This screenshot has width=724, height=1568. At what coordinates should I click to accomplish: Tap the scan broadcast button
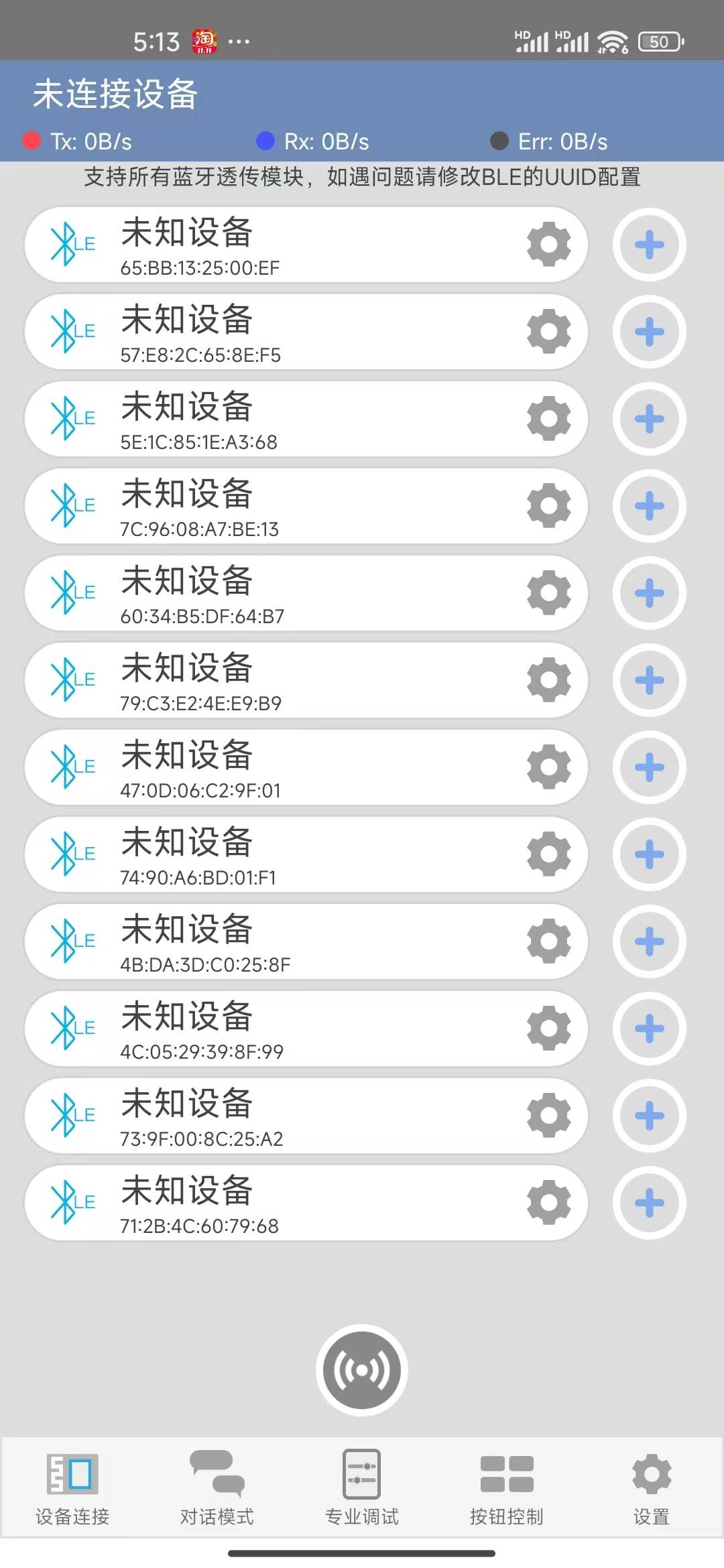(362, 1370)
